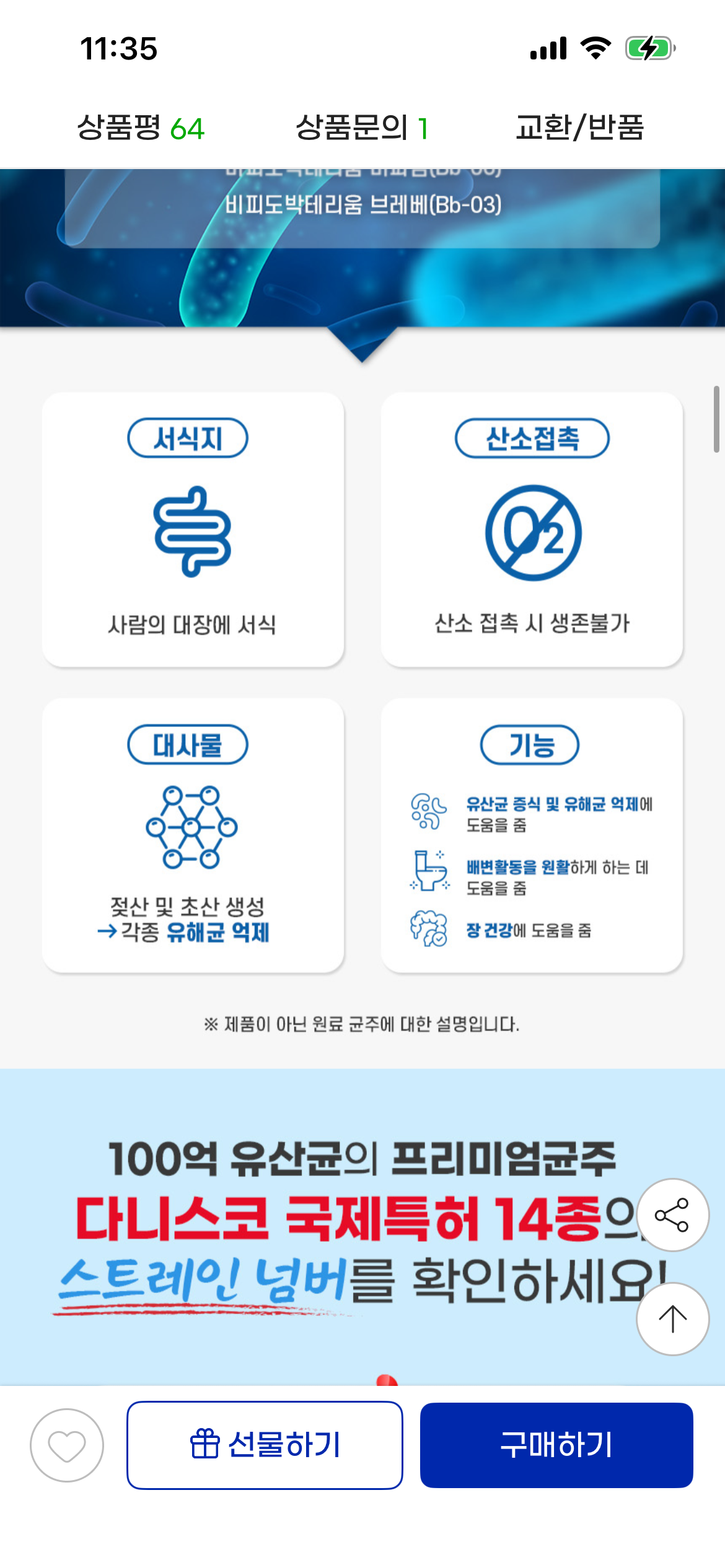
Task: Add product to wishlist with heart
Action: coord(67,1445)
